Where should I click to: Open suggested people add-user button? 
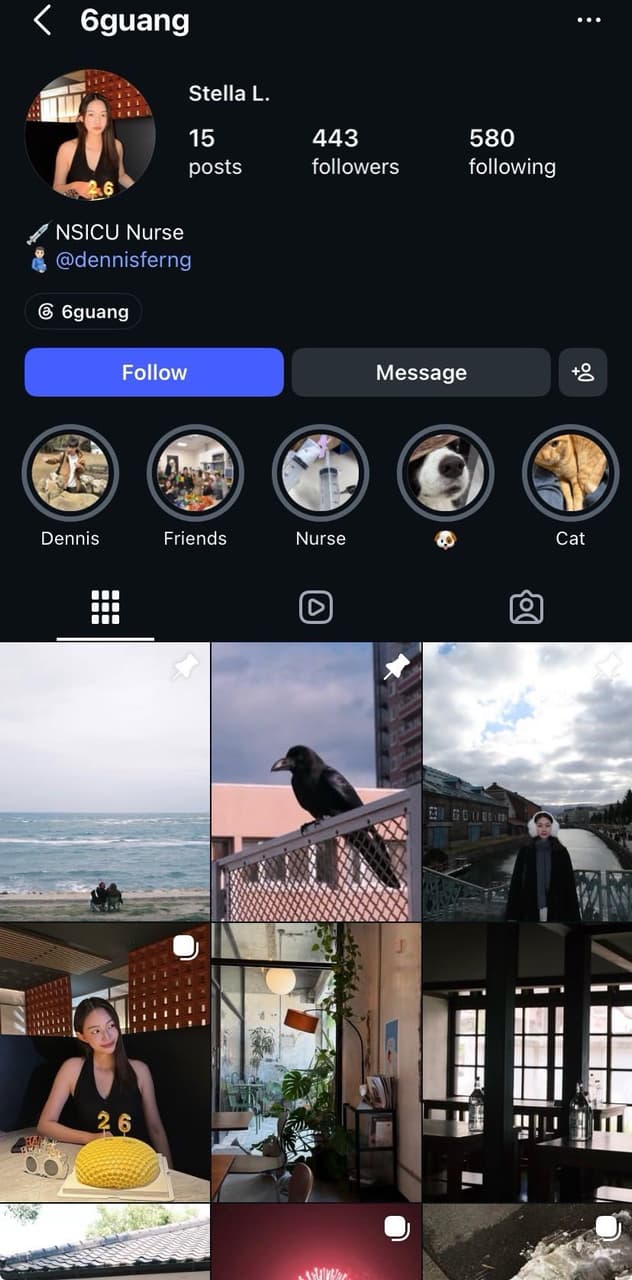coord(583,372)
